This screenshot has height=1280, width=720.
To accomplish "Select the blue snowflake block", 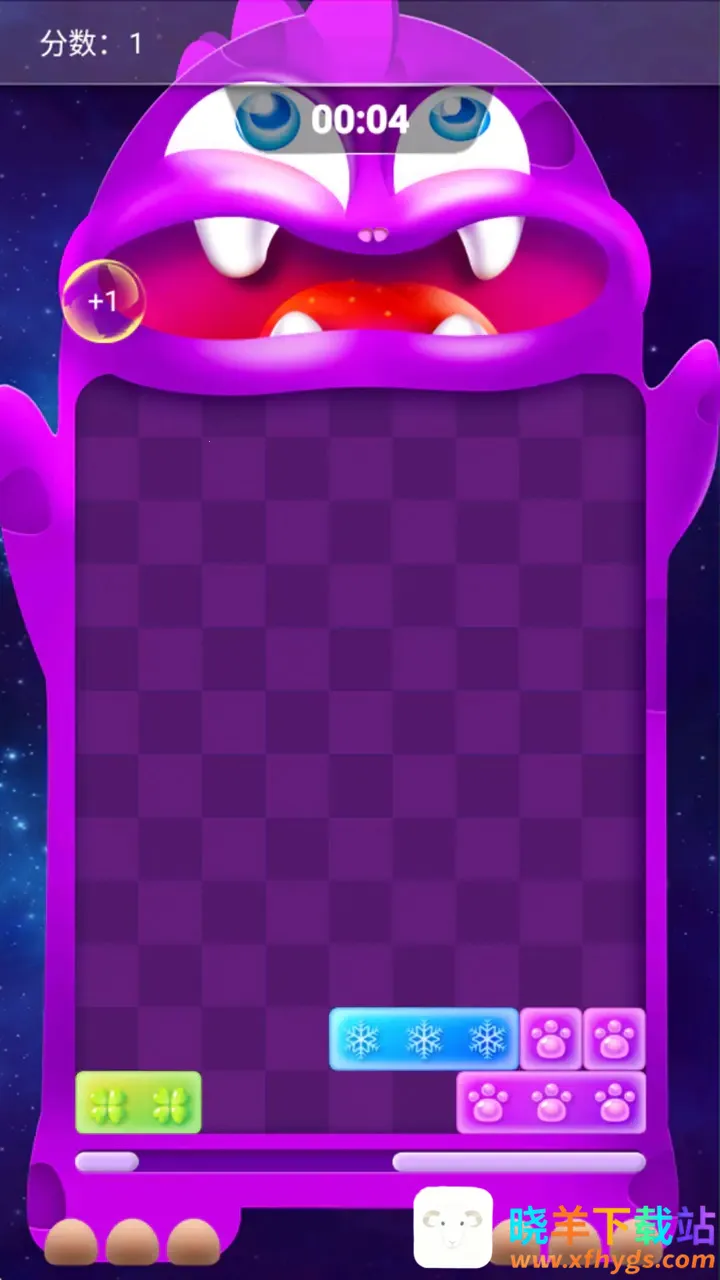I will pyautogui.click(x=424, y=1039).
